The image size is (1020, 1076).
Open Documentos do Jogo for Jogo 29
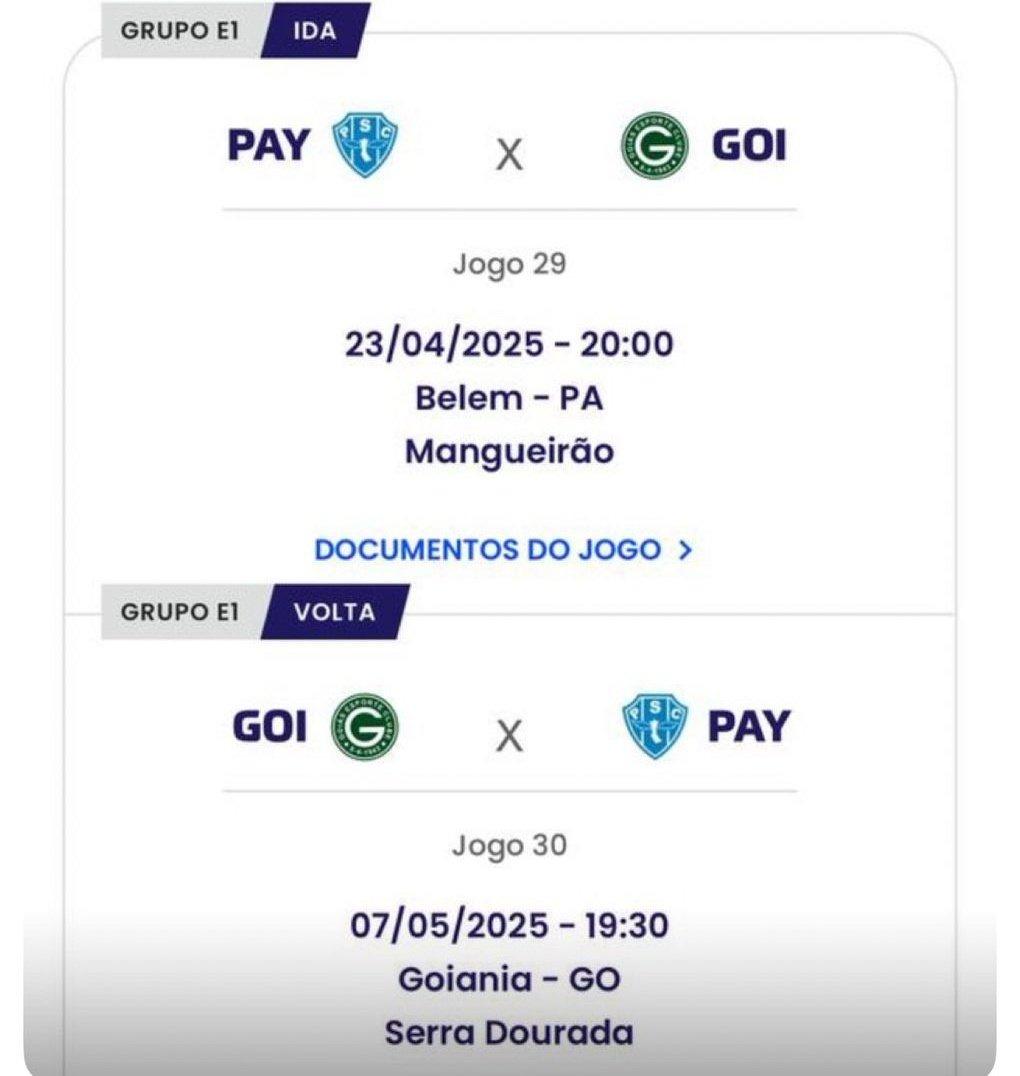pyautogui.click(x=503, y=549)
